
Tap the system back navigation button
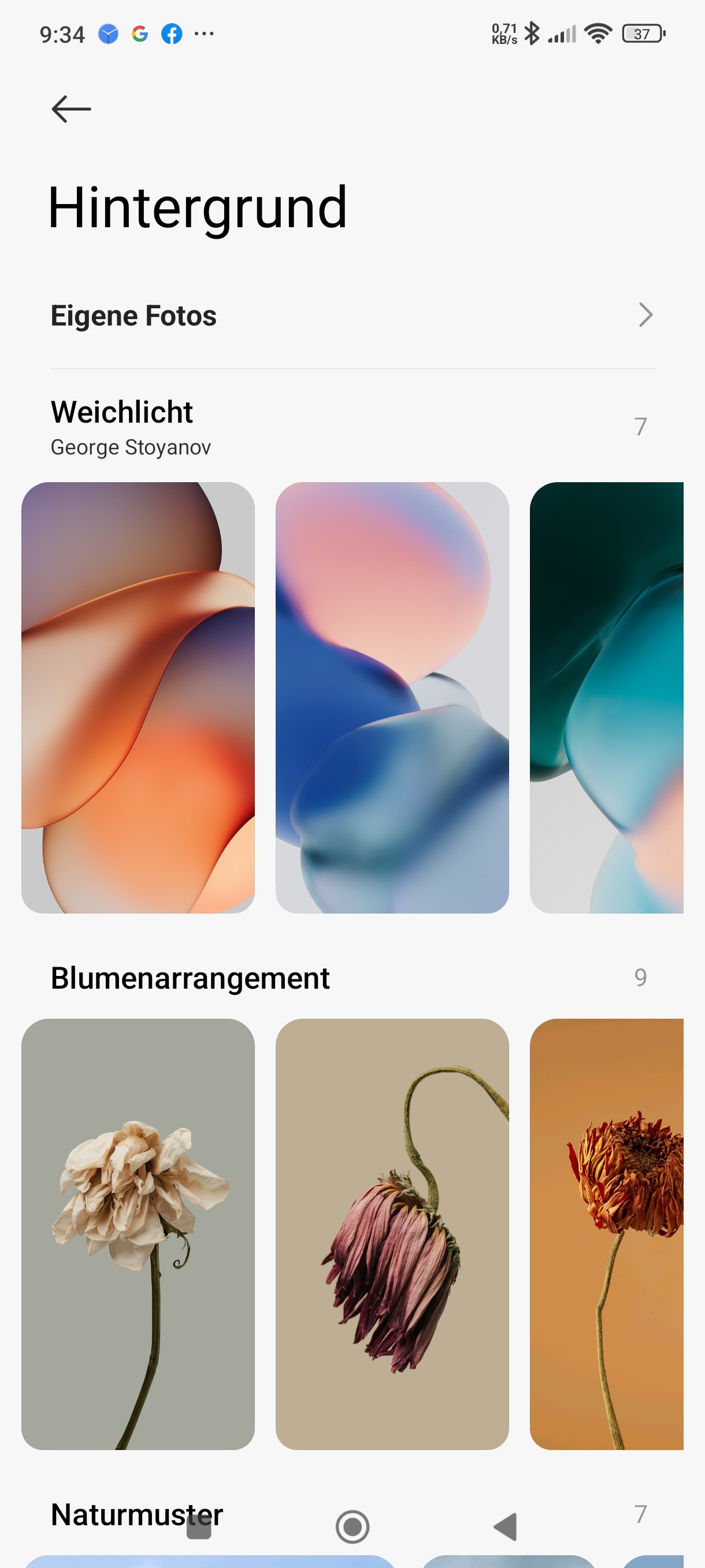pyautogui.click(x=506, y=1526)
